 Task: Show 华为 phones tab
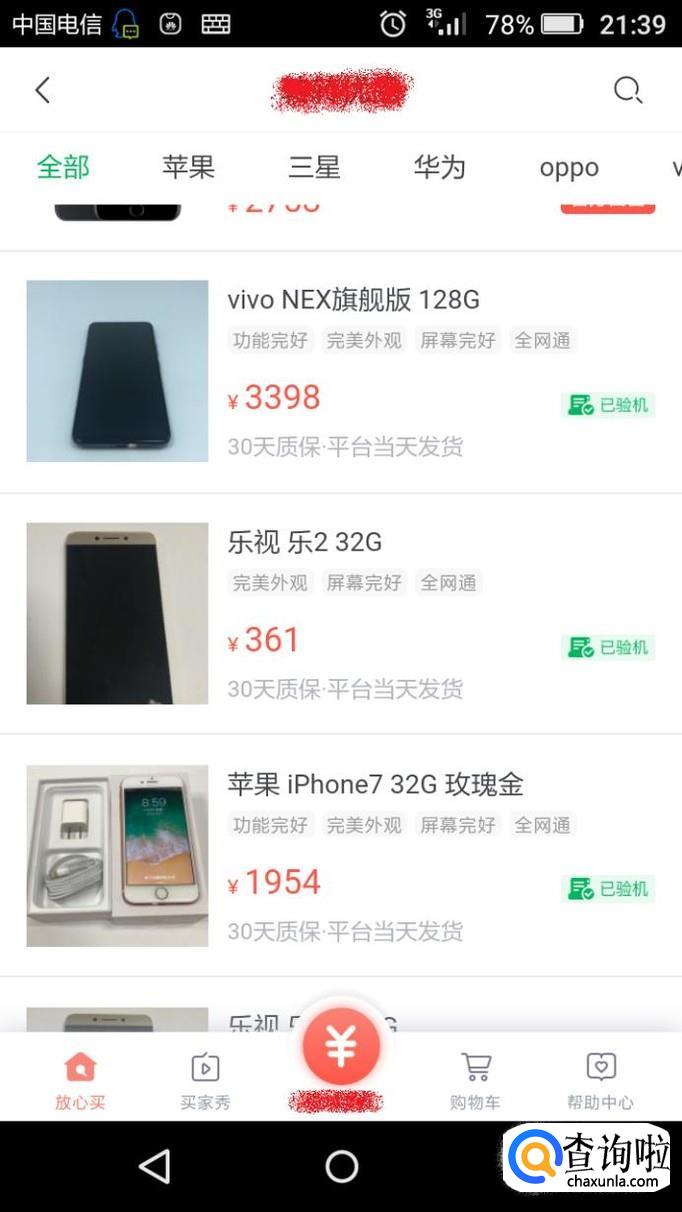point(440,167)
